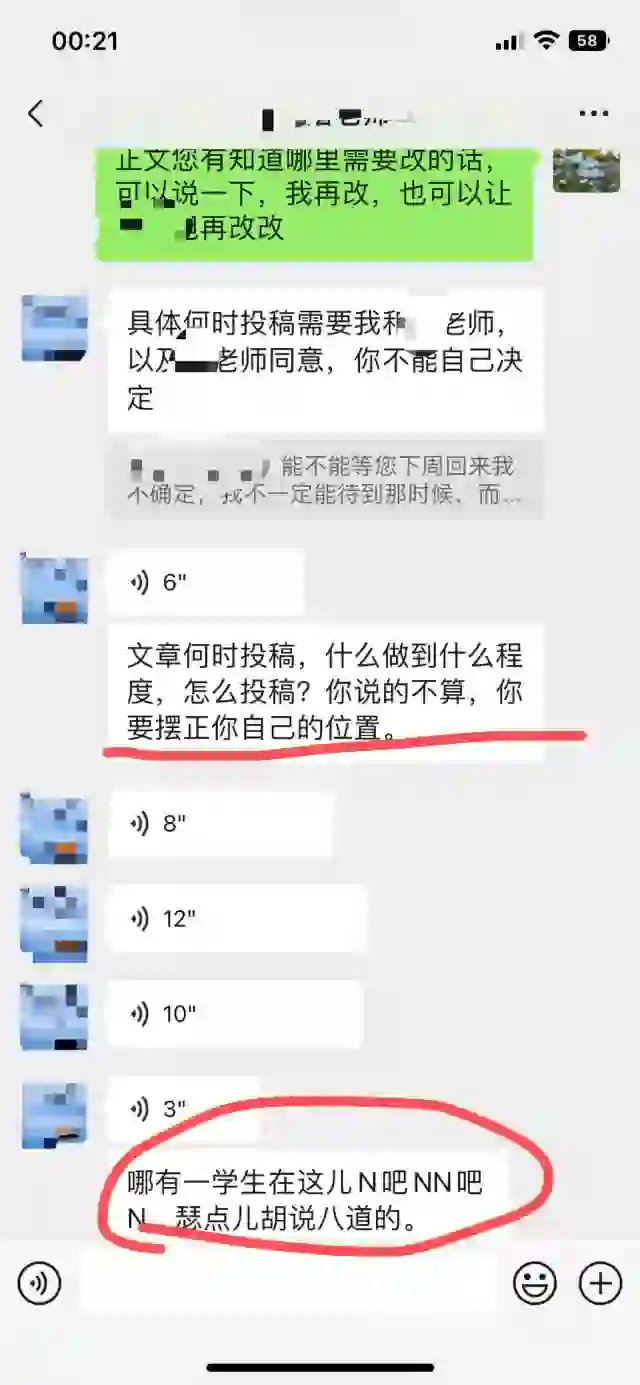Play the 6" voice message
640x1385 pixels.
pyautogui.click(x=205, y=583)
